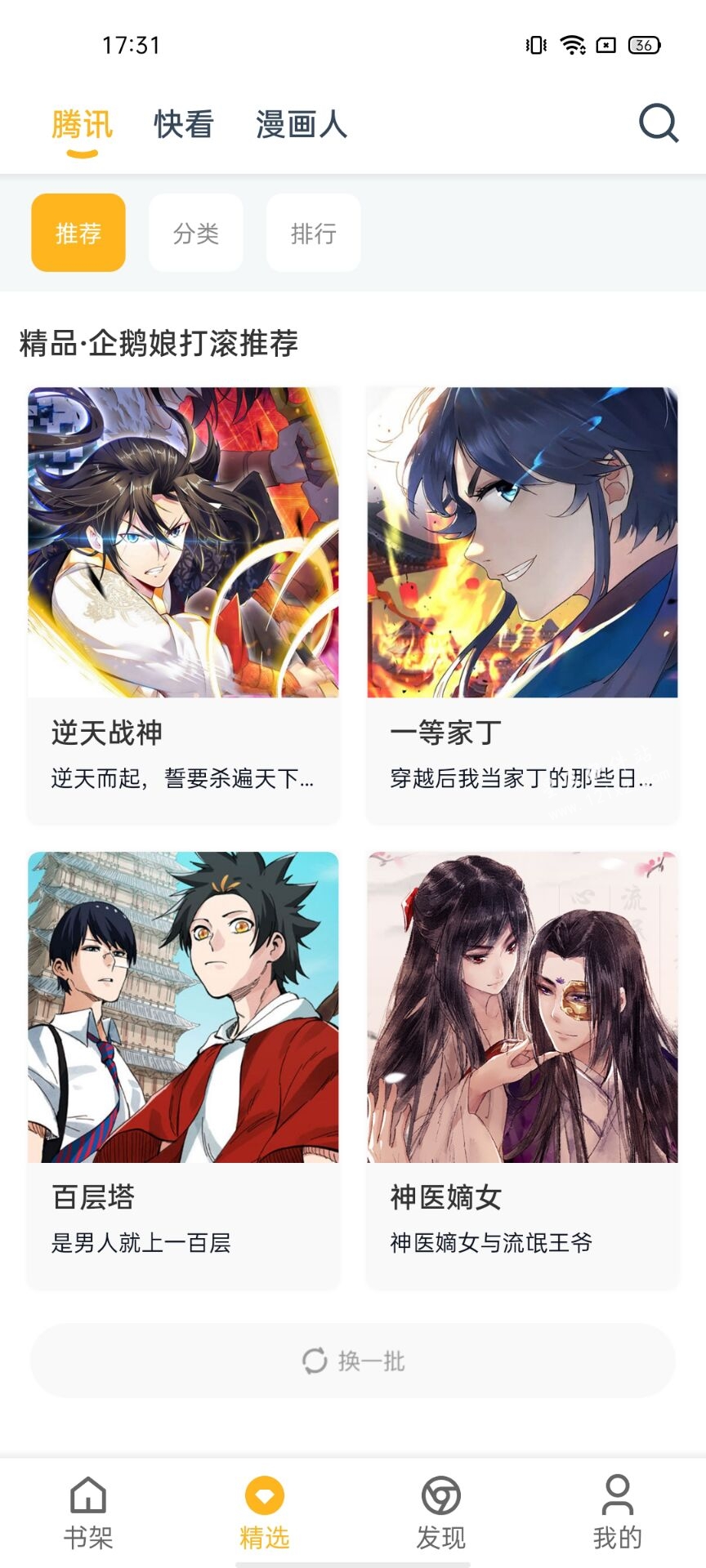Select the 腾讯 source tab
This screenshot has height=1568, width=706.
point(82,126)
